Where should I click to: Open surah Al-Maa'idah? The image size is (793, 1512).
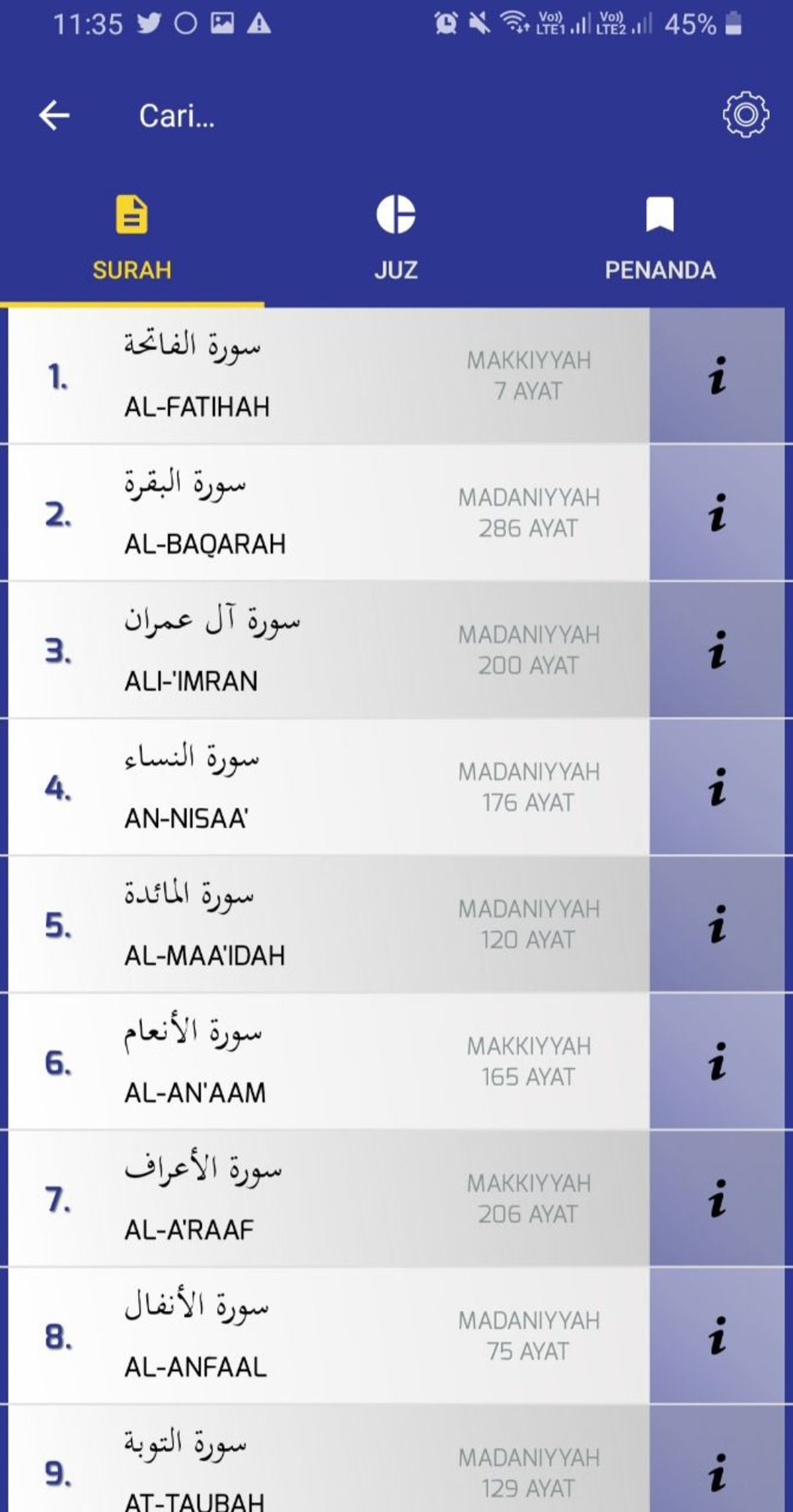[x=328, y=925]
